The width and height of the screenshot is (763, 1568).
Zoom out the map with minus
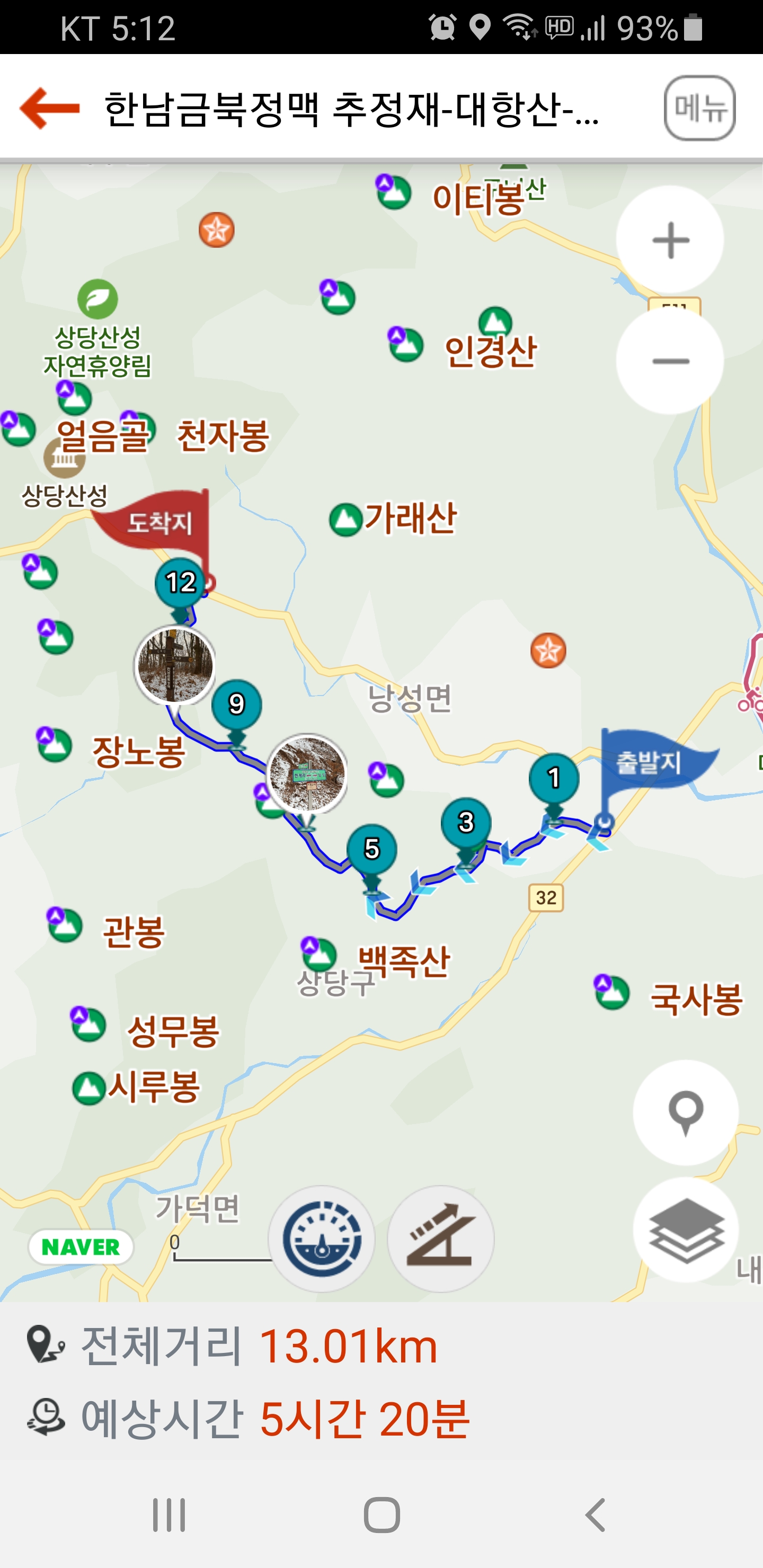670,361
